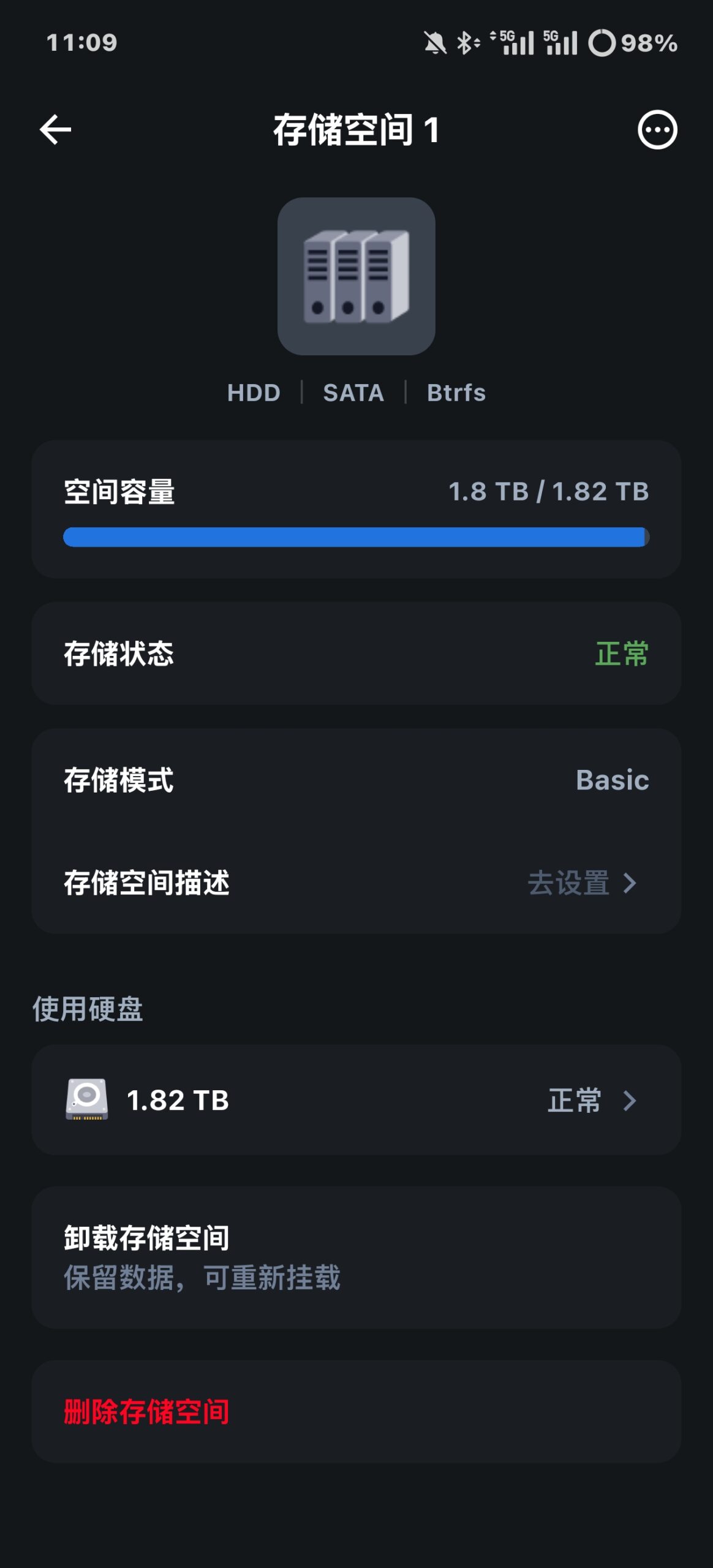Go back using the top-left arrow
The image size is (713, 1568).
(55, 130)
